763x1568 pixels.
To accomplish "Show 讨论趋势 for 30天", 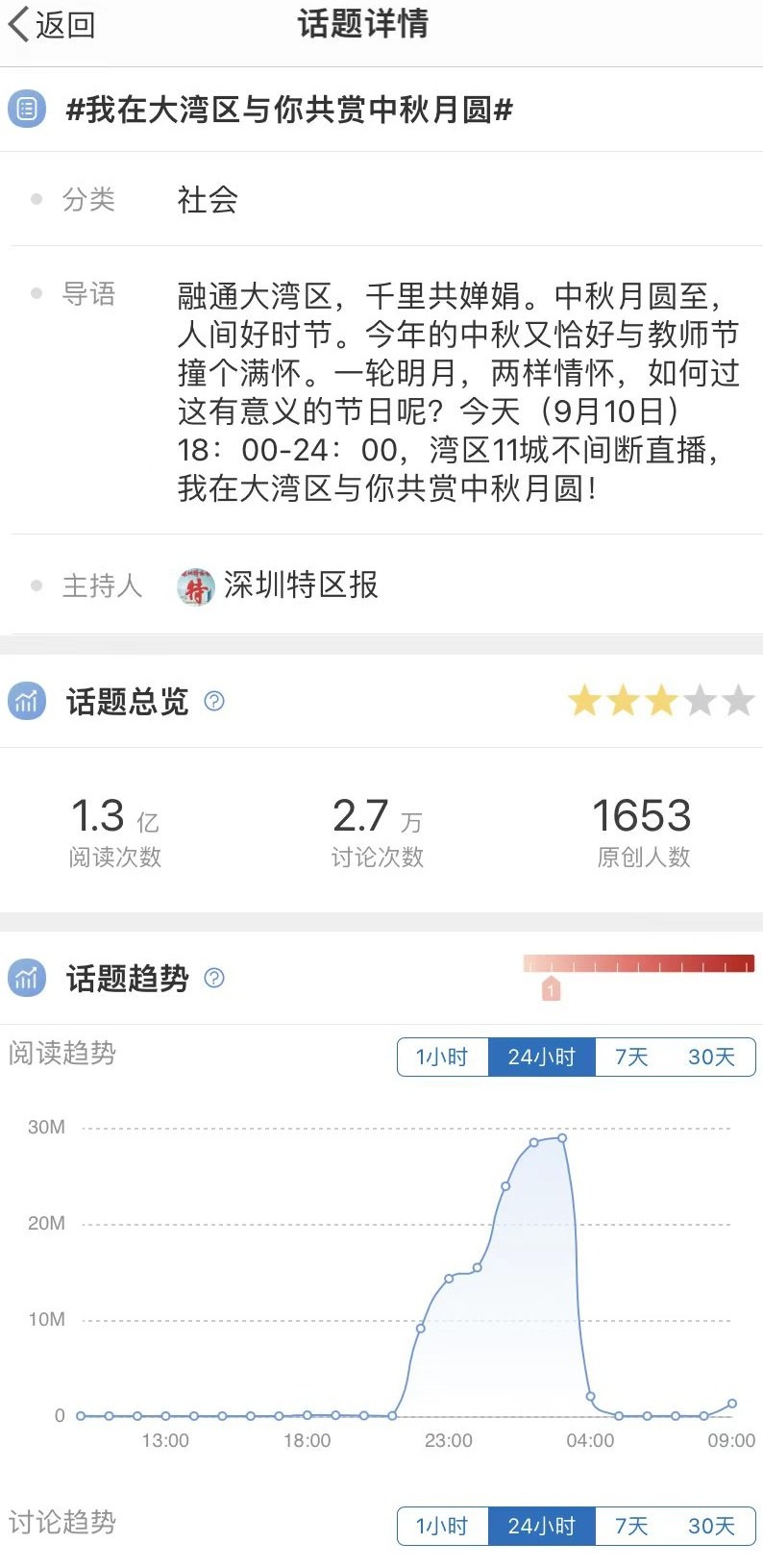I will 711,1526.
